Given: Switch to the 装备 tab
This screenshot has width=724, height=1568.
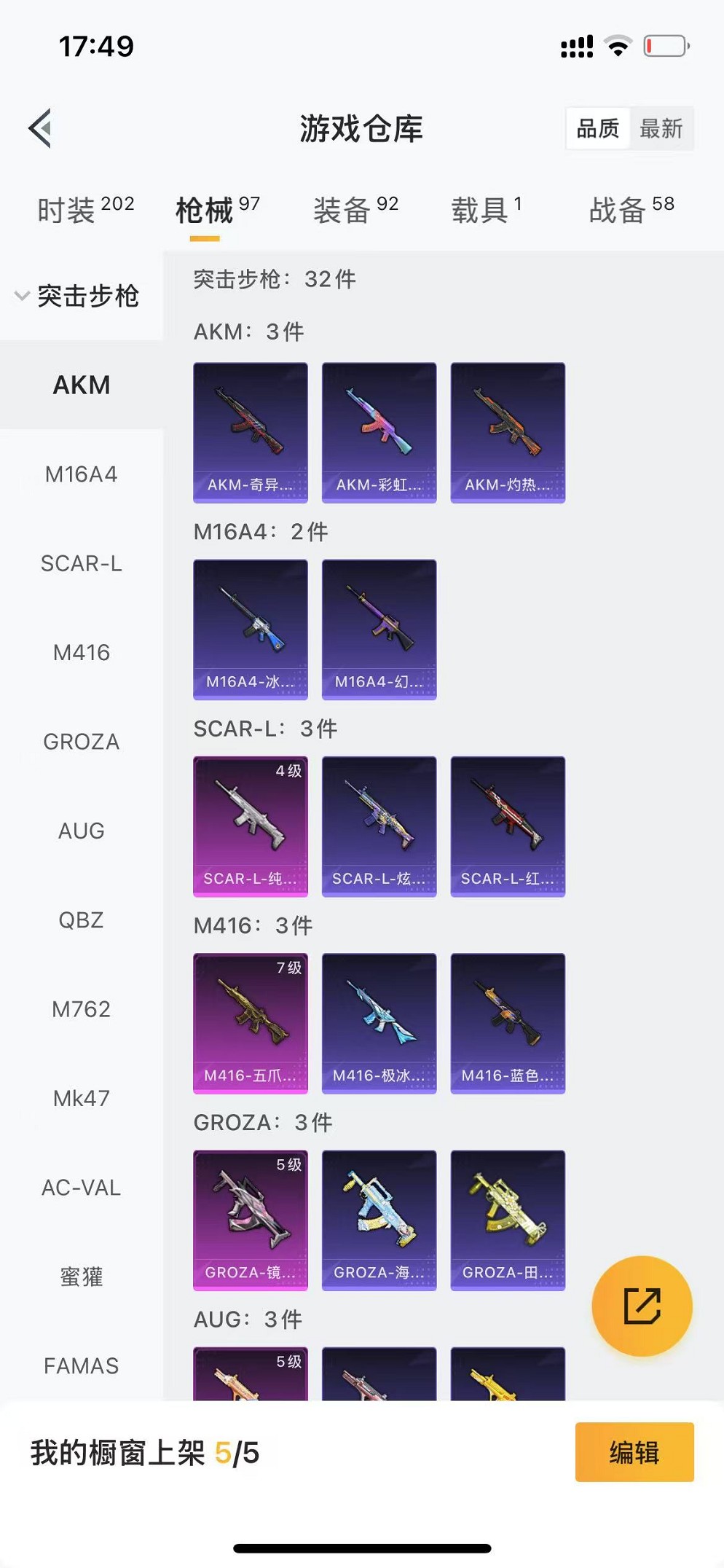Looking at the screenshot, I should pyautogui.click(x=355, y=210).
